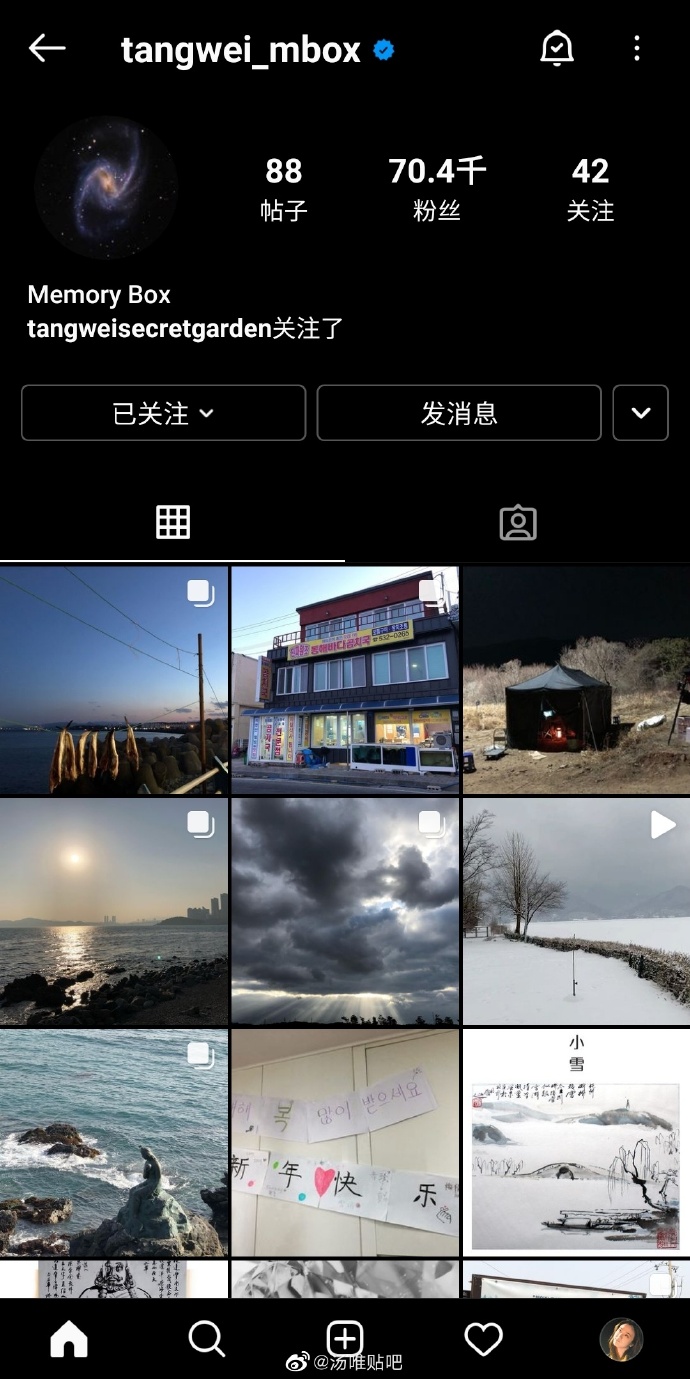Switch to the posts grid tab
The image size is (690, 1379).
tap(172, 523)
